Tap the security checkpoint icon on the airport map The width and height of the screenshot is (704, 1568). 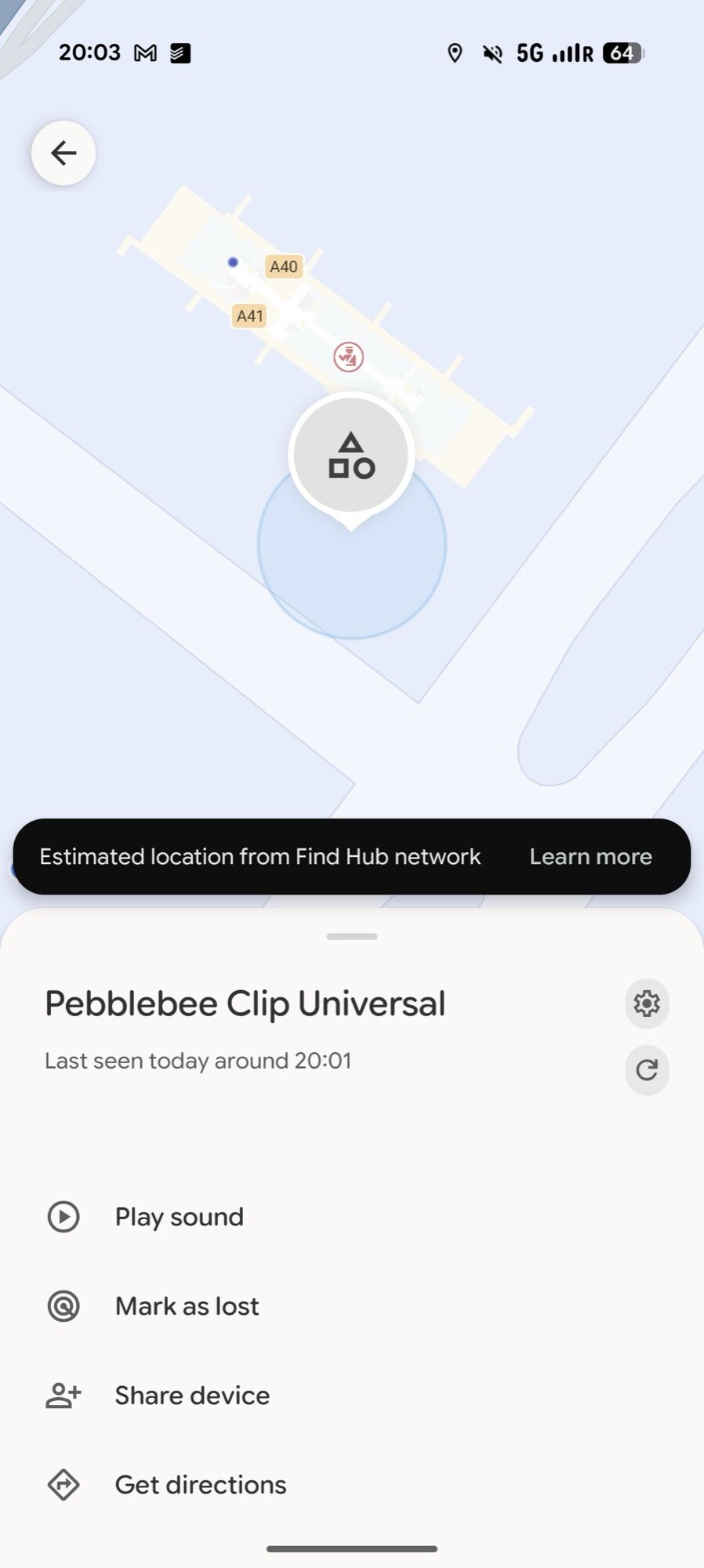pyautogui.click(x=347, y=357)
